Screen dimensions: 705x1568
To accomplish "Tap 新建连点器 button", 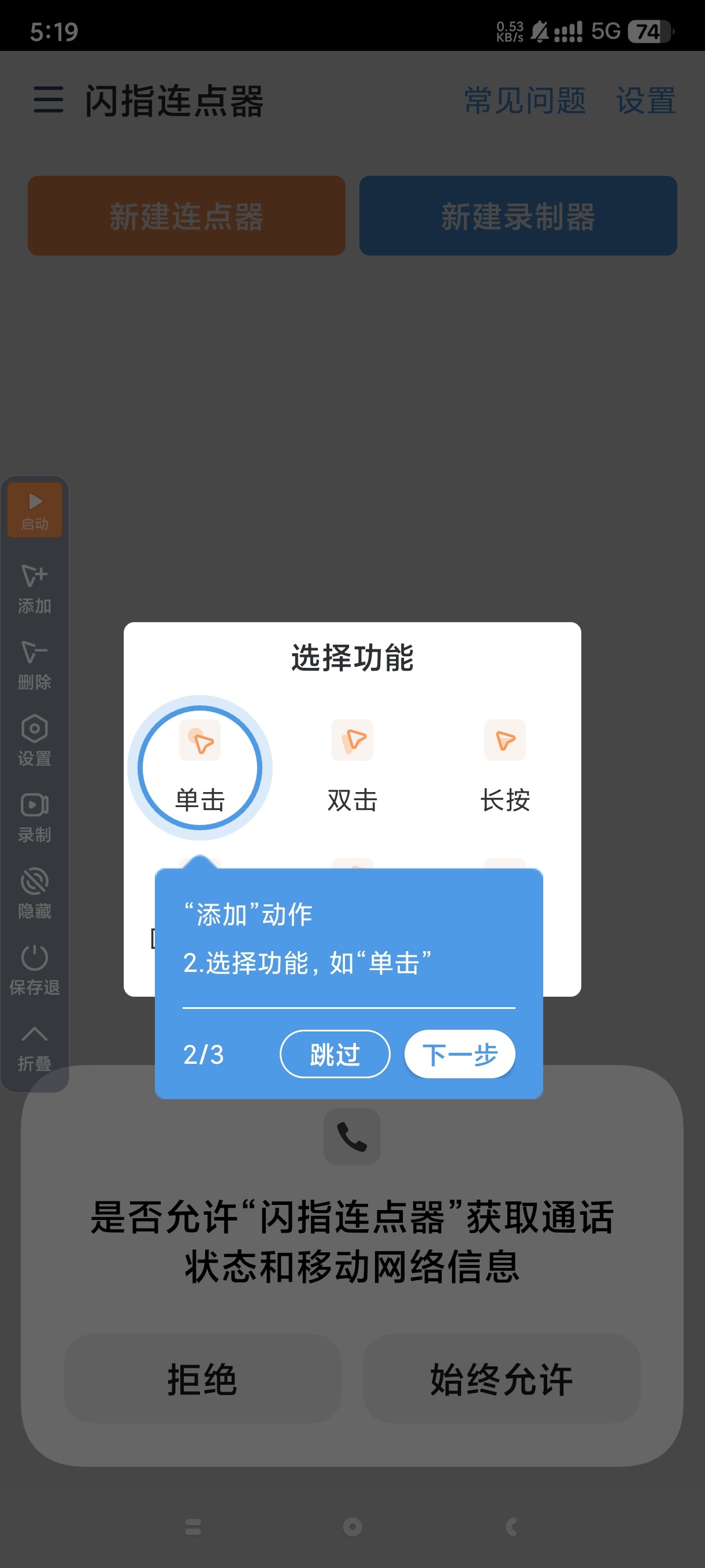I will coord(186,216).
